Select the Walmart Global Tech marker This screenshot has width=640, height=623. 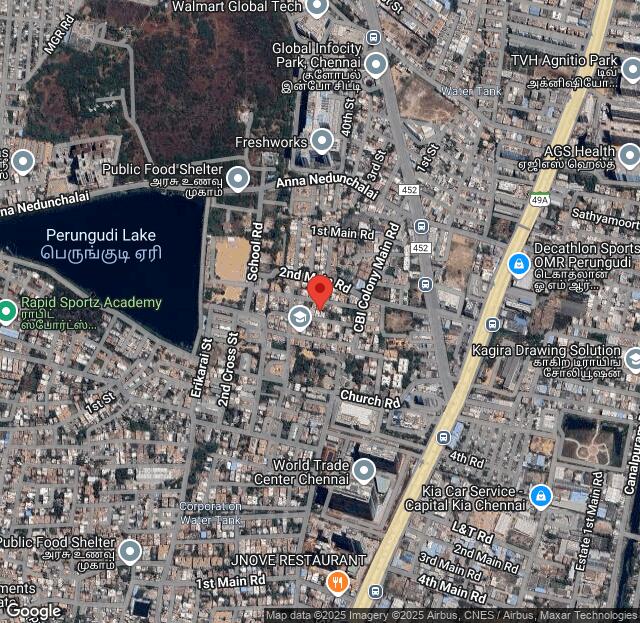pyautogui.click(x=317, y=7)
